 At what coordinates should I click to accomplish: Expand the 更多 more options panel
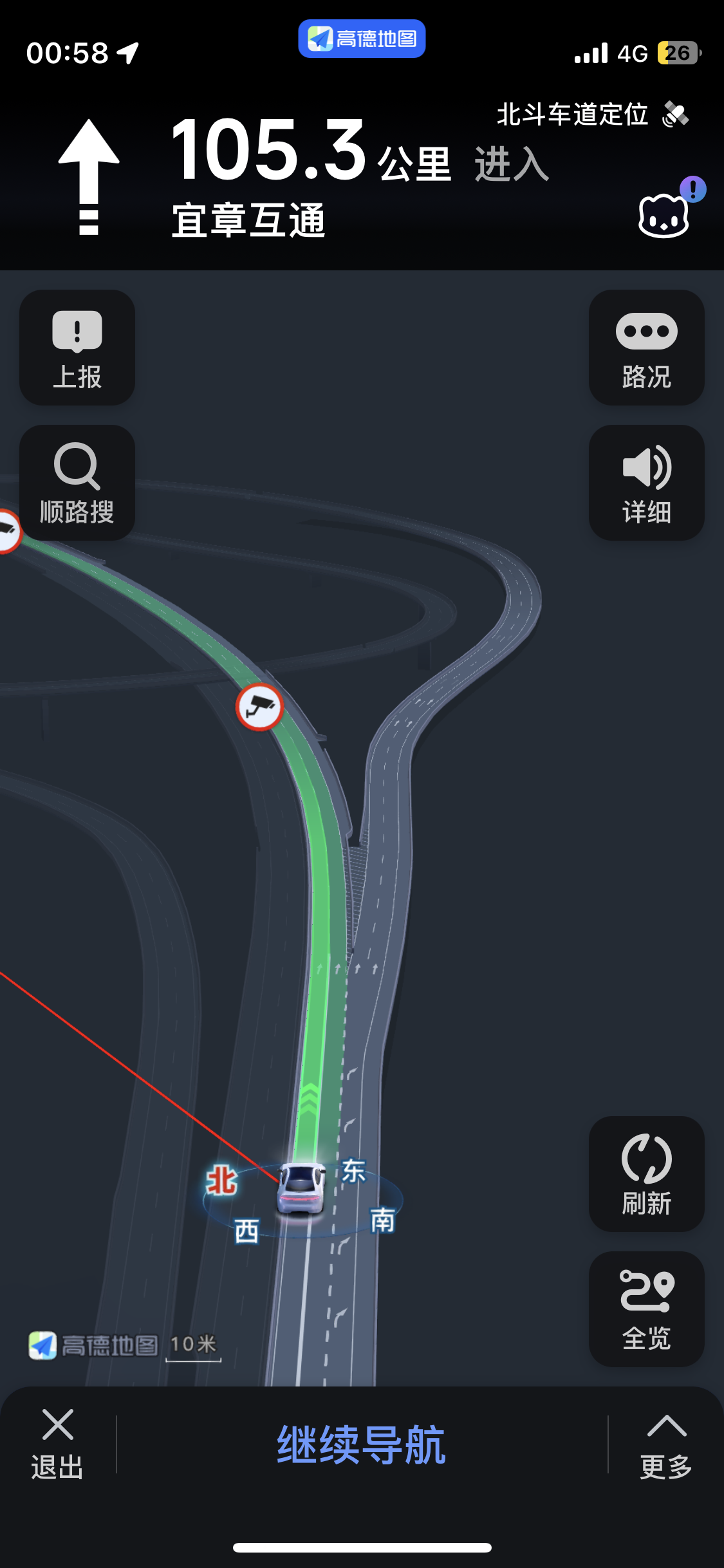click(666, 1444)
